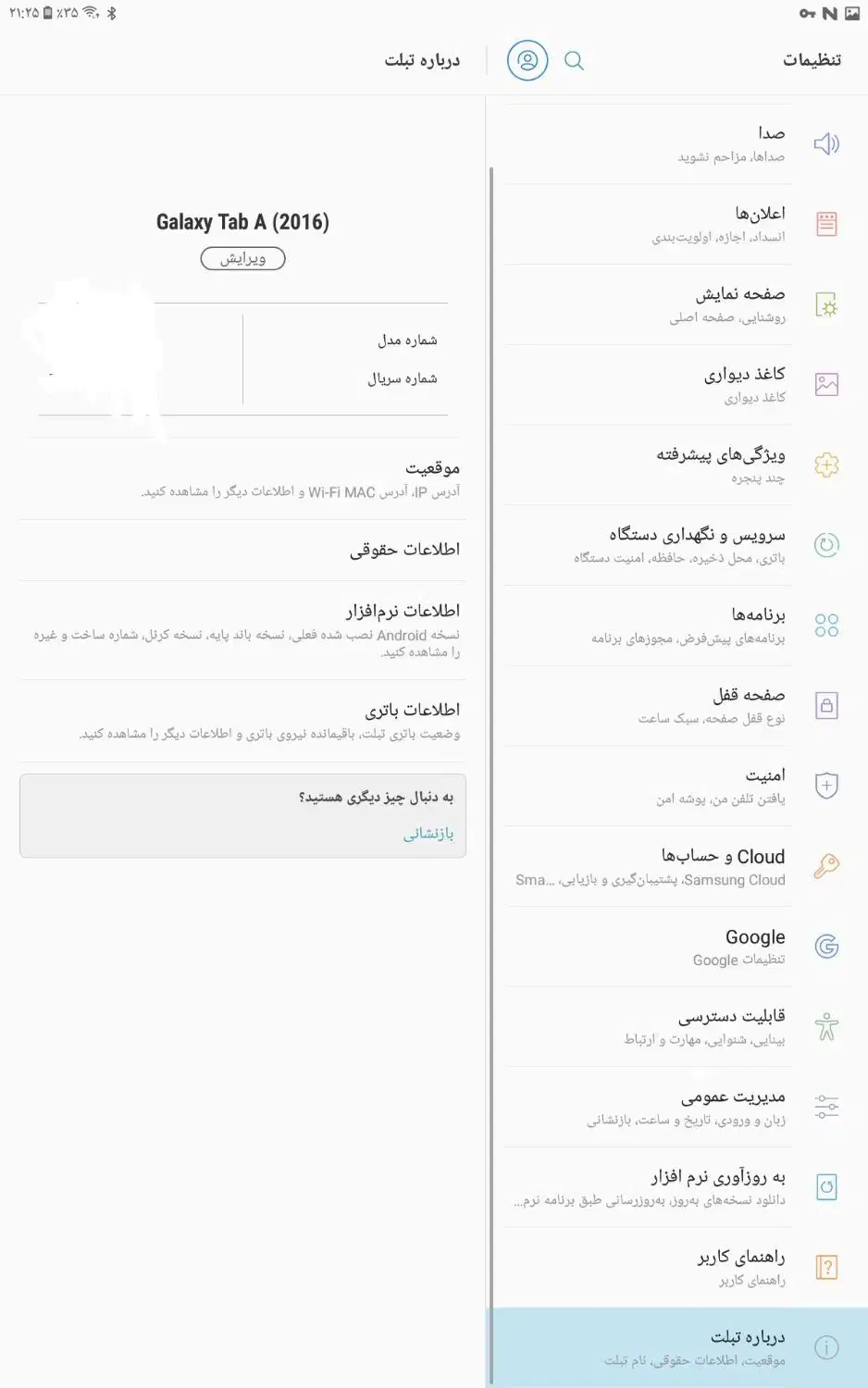Select the software update refresh icon
The height and width of the screenshot is (1388, 868).
click(x=826, y=1187)
